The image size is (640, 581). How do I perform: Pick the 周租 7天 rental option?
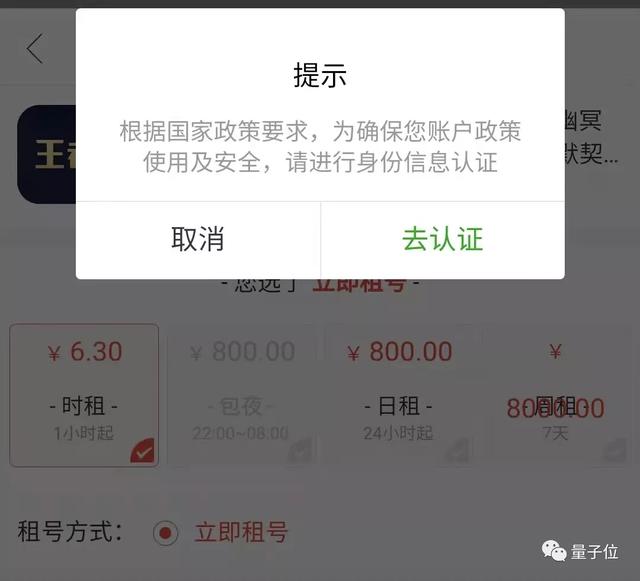[x=556, y=395]
